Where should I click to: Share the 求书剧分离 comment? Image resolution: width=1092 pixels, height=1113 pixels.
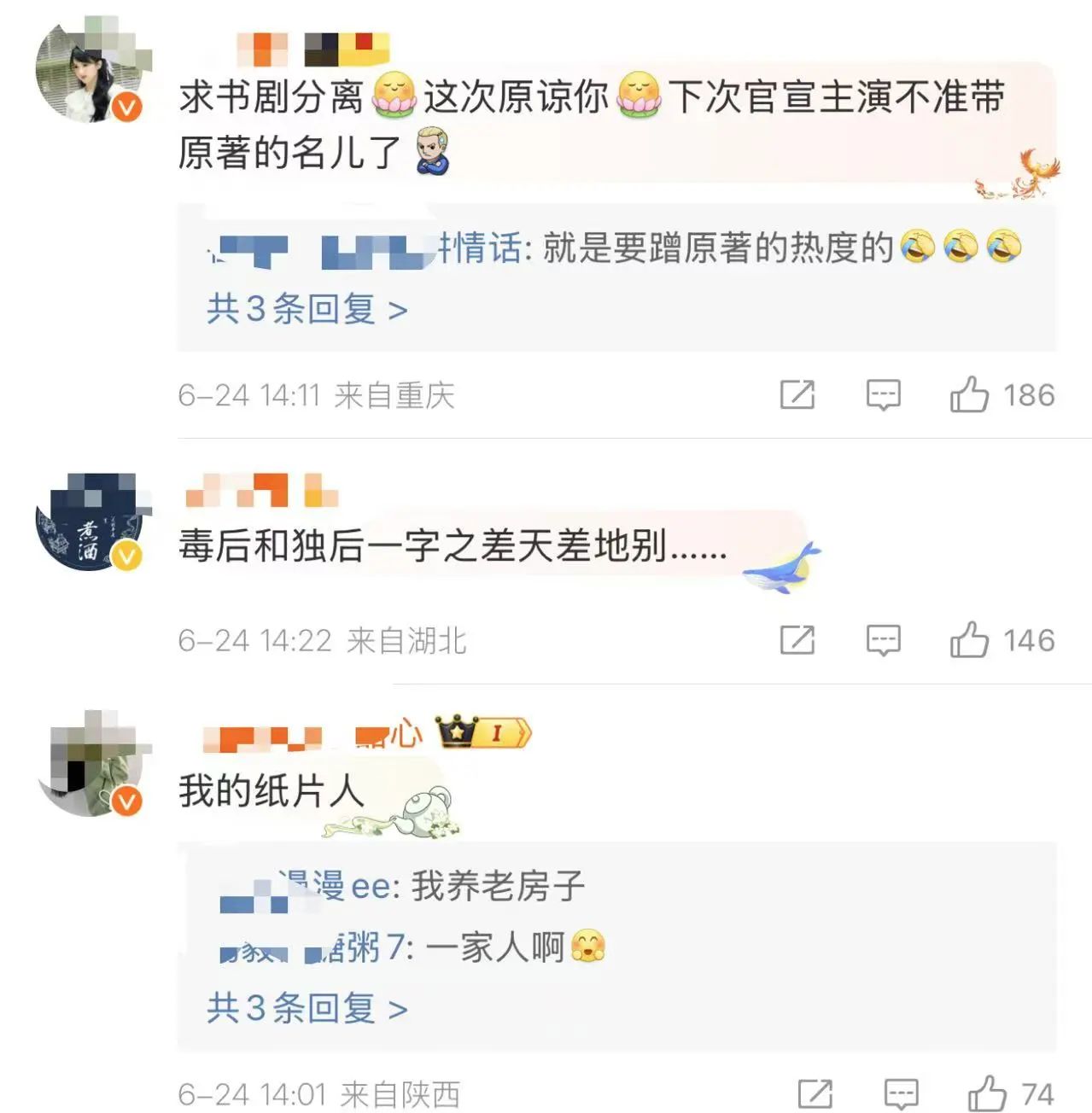point(797,395)
